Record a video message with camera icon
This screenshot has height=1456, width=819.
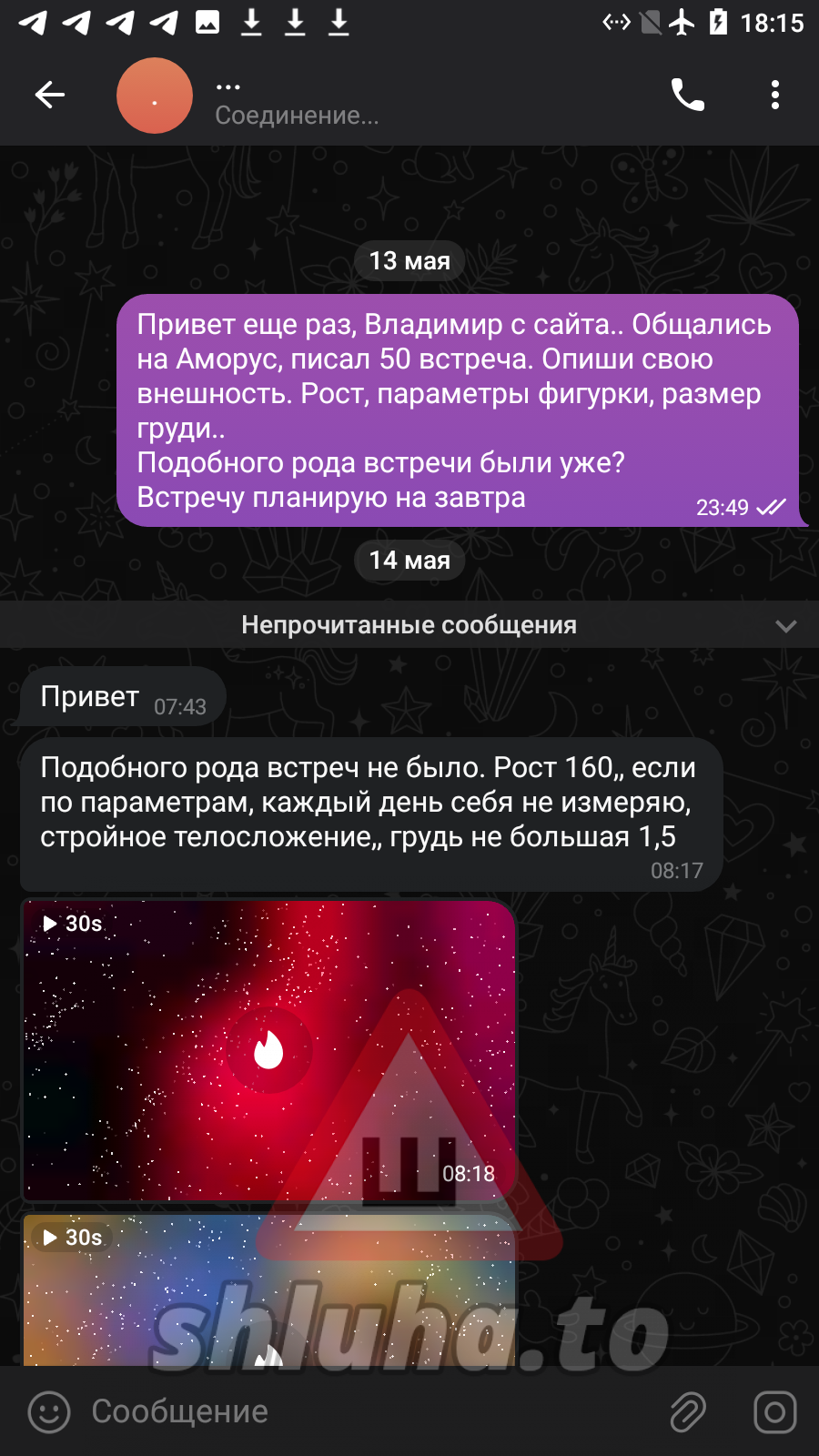point(775,1411)
